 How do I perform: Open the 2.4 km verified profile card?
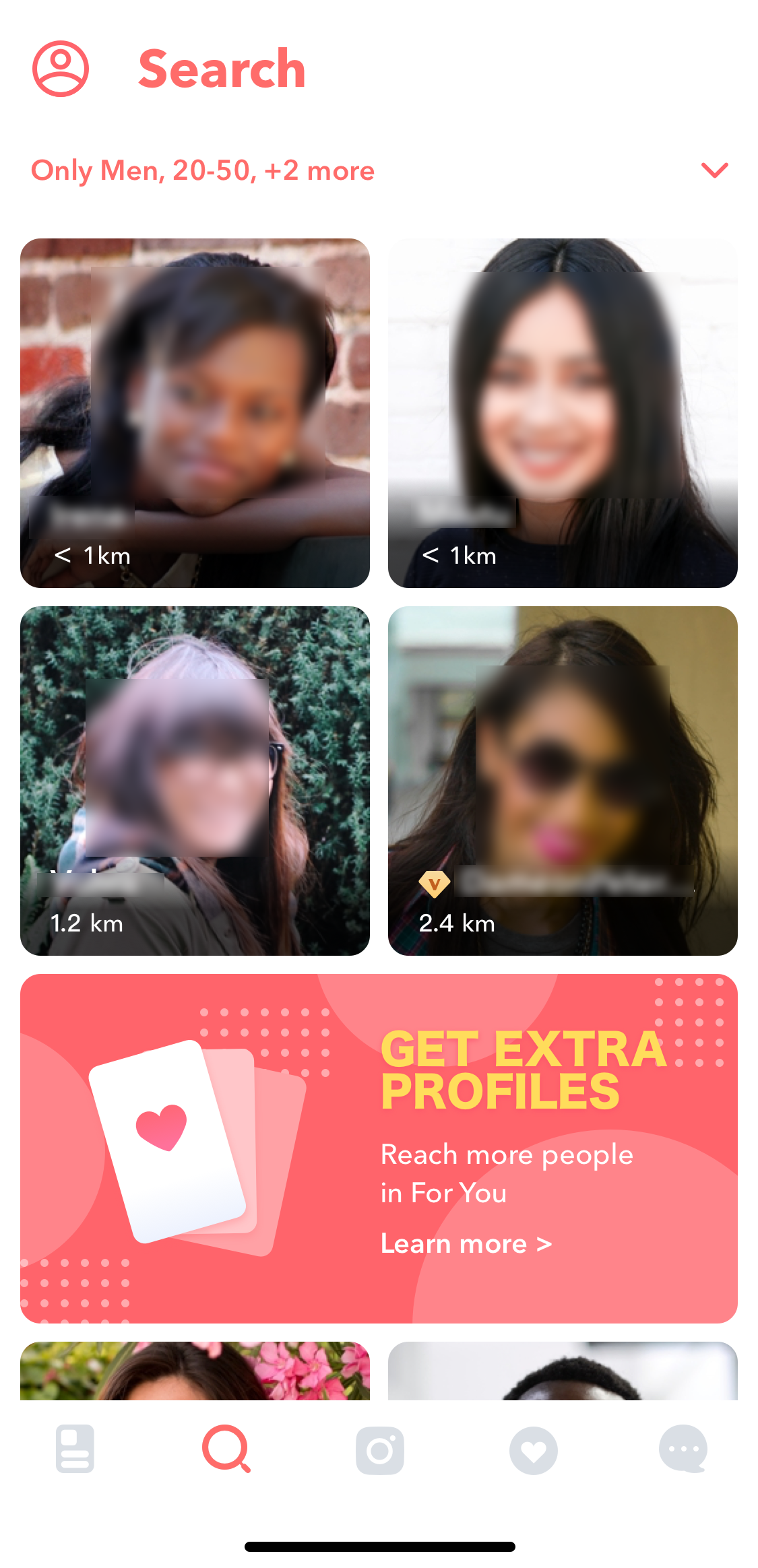[563, 781]
